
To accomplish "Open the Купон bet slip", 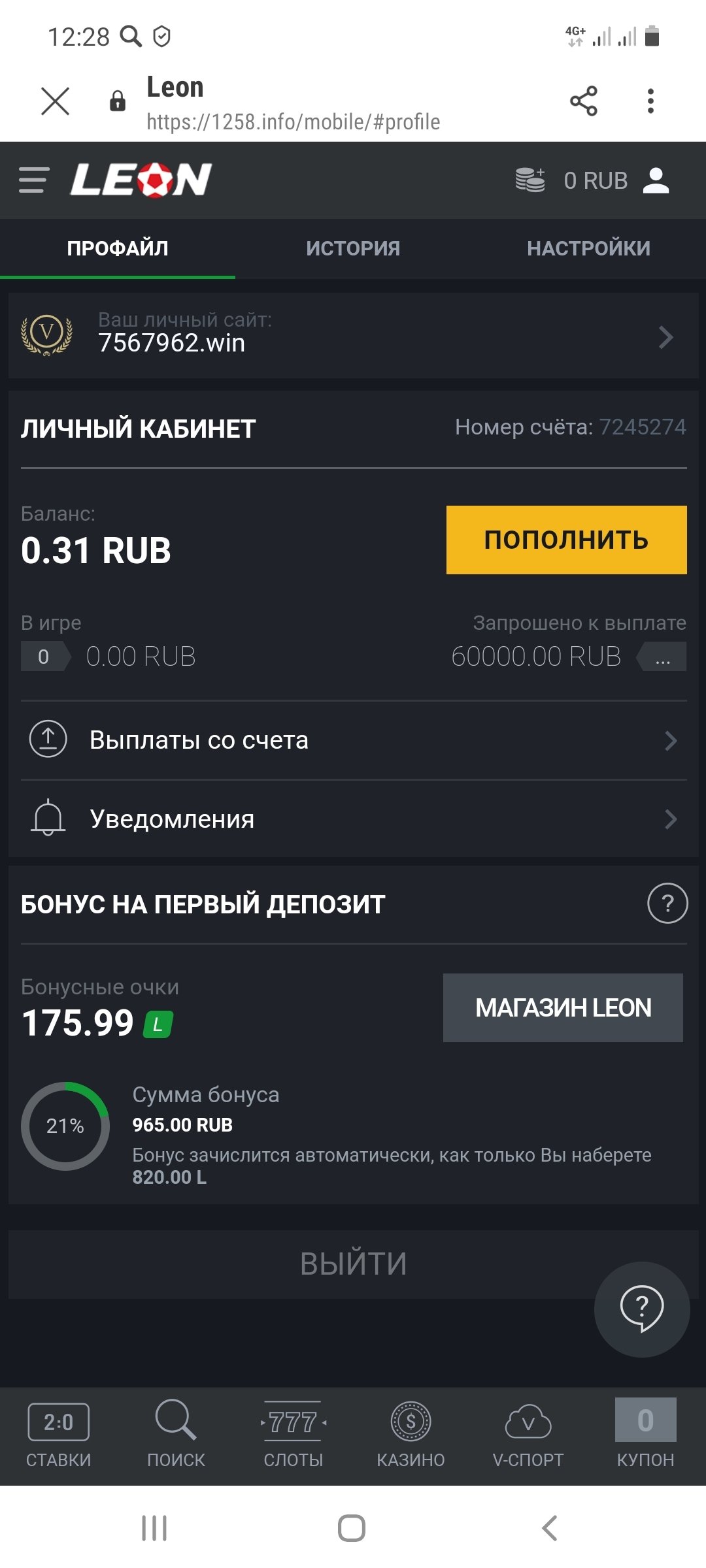I will [645, 1434].
